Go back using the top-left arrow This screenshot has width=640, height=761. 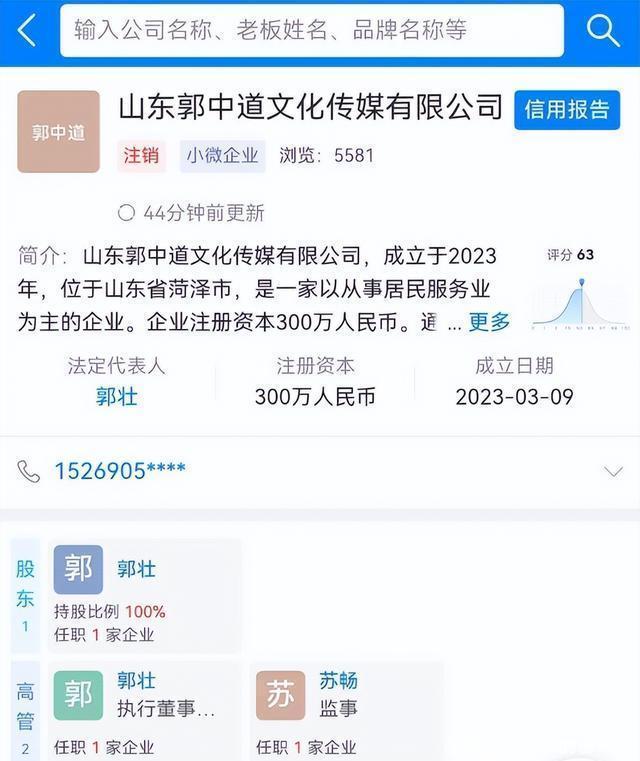[27, 31]
